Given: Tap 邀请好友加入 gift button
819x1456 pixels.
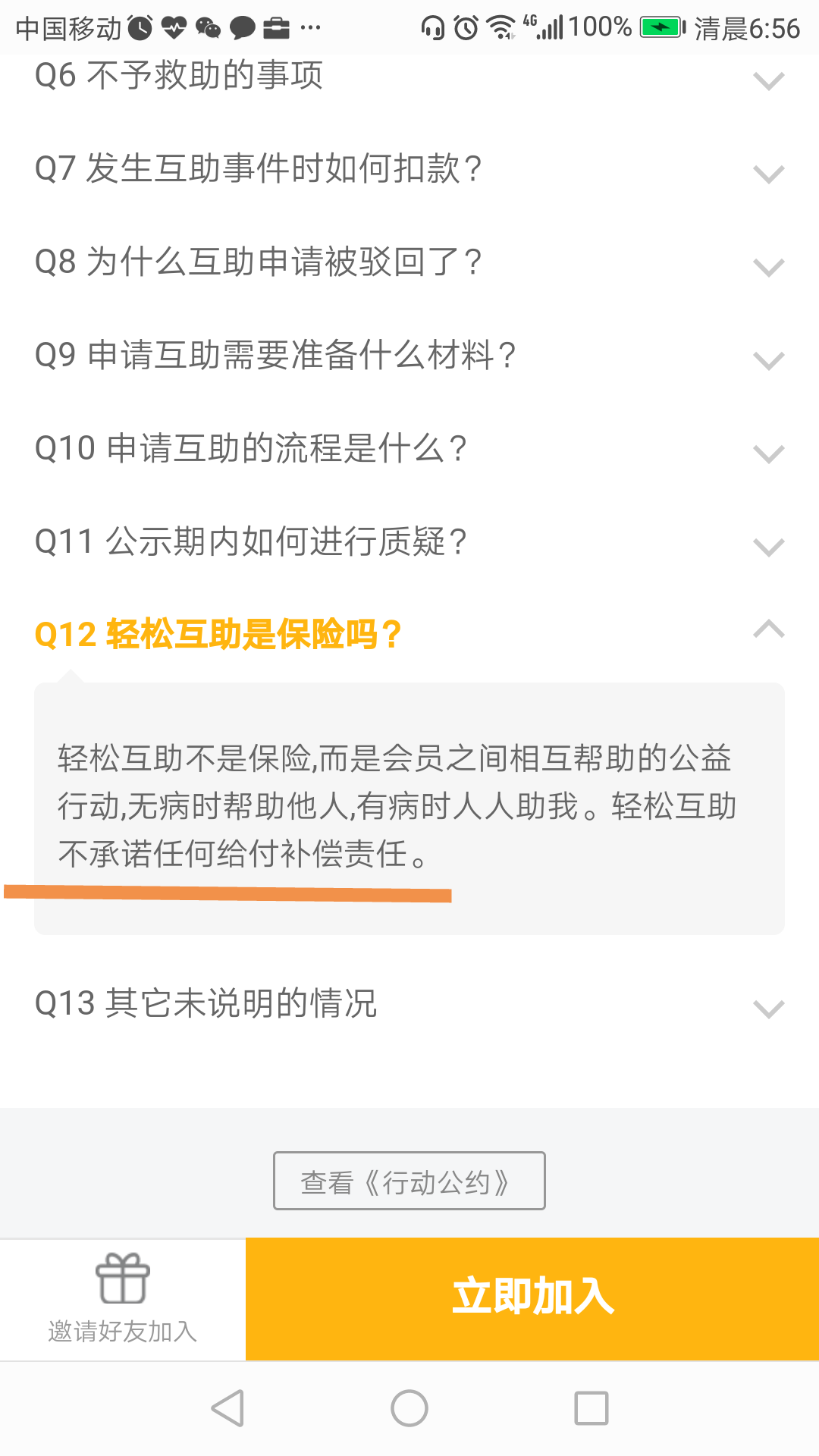Looking at the screenshot, I should 123,1299.
